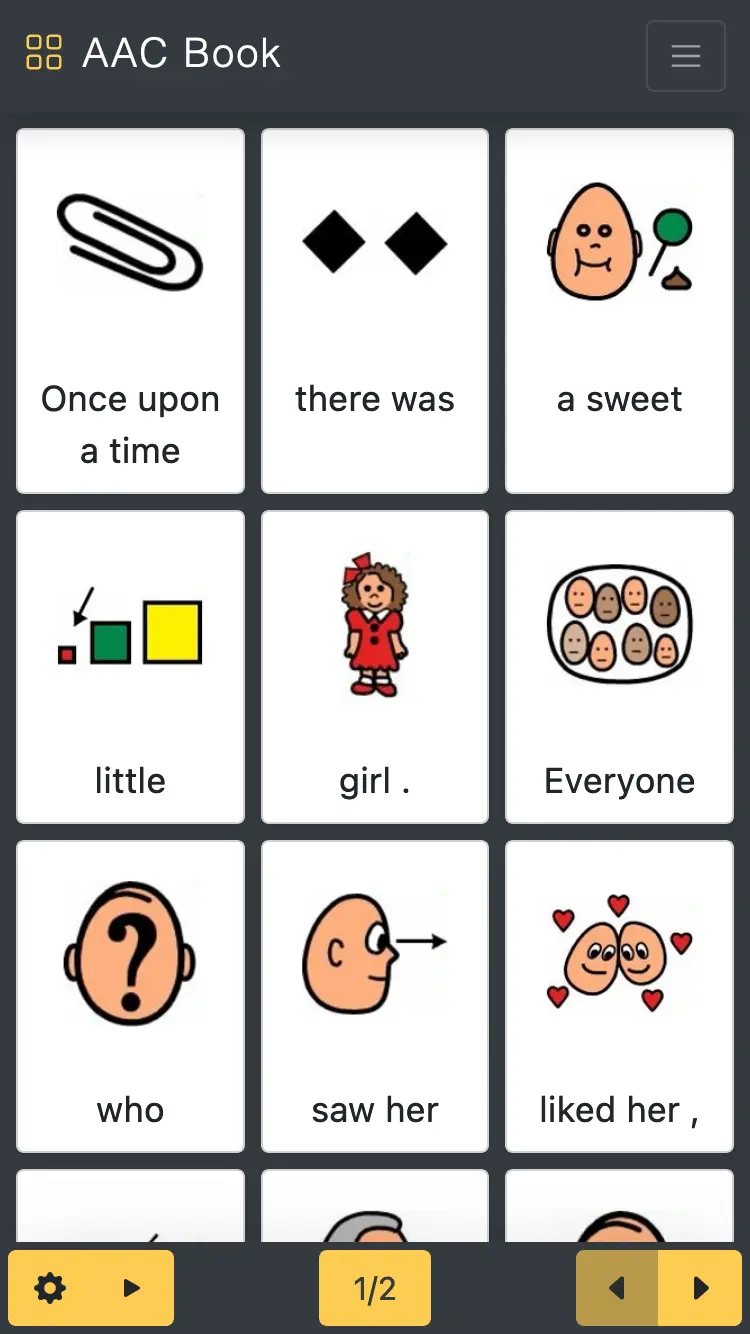750x1334 pixels.
Task: Start playback with the play icon
Action: coord(132,1288)
